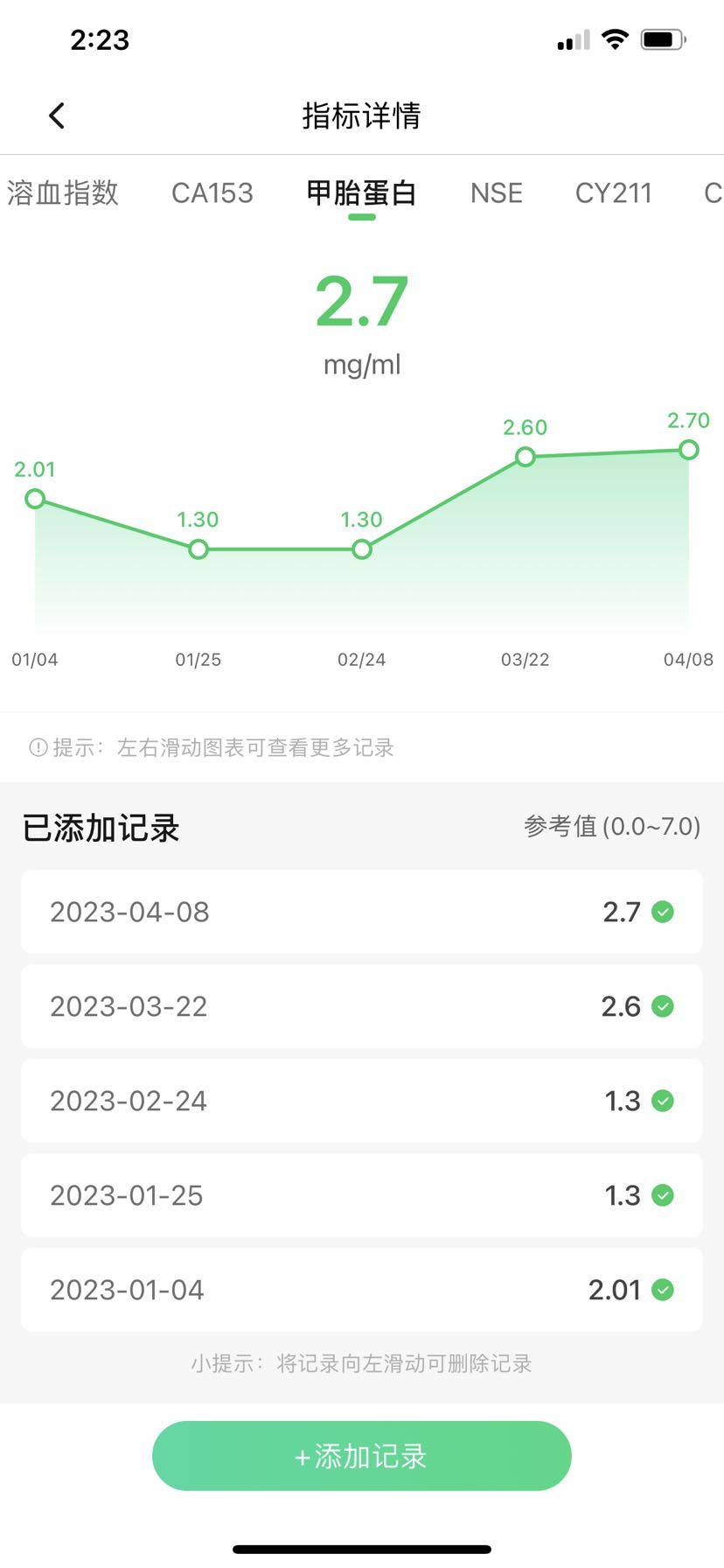View the 2023-02-24 record
This screenshot has width=724, height=1568.
pyautogui.click(x=362, y=1101)
